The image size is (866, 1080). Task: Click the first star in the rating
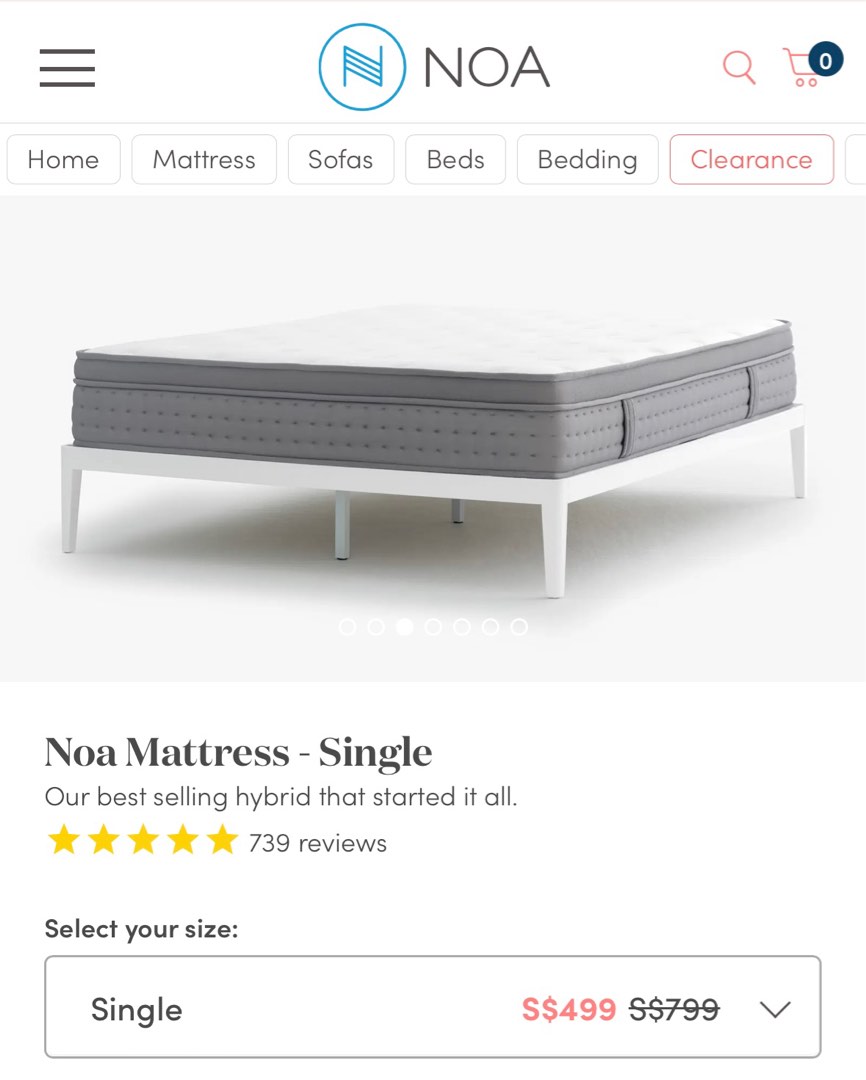[65, 841]
